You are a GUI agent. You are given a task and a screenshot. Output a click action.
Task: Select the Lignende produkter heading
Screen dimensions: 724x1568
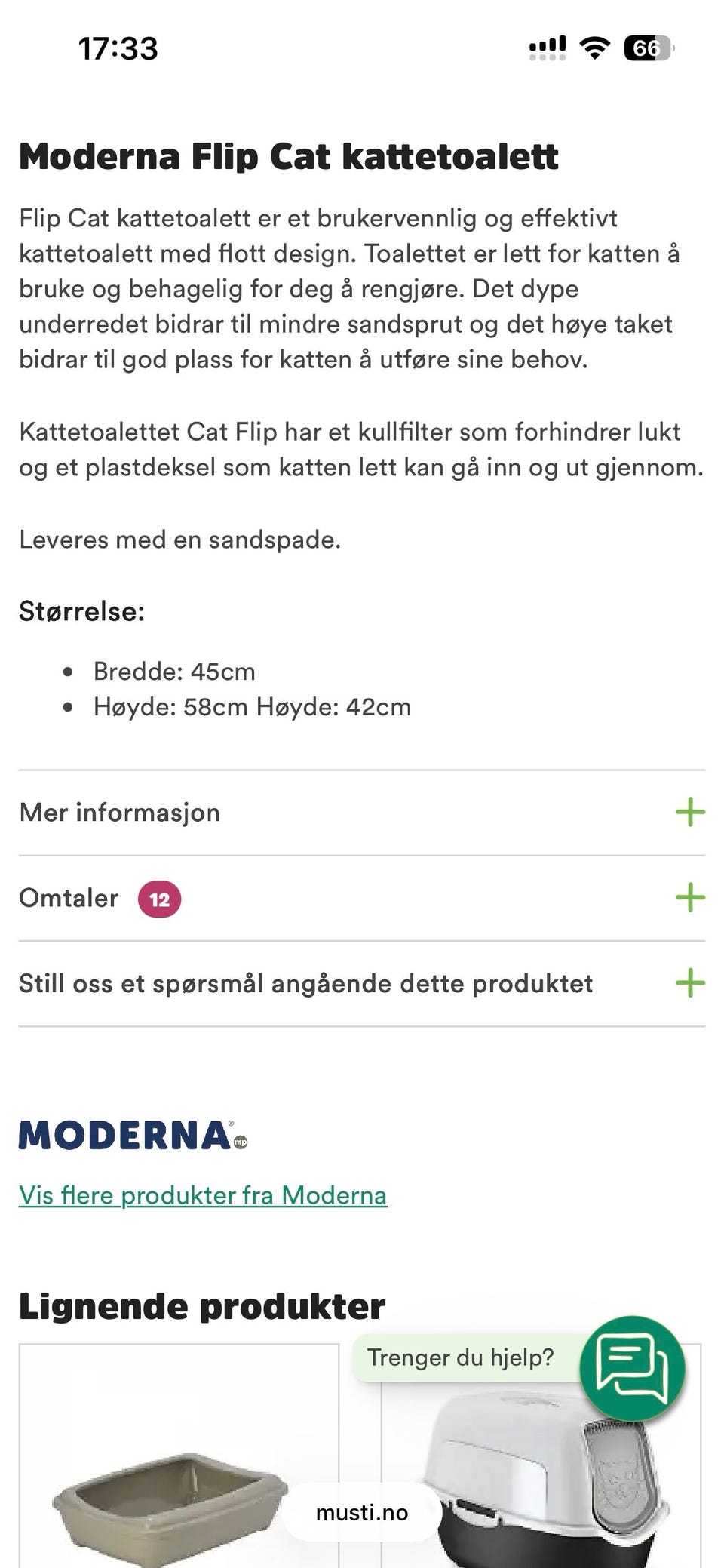(x=202, y=1305)
